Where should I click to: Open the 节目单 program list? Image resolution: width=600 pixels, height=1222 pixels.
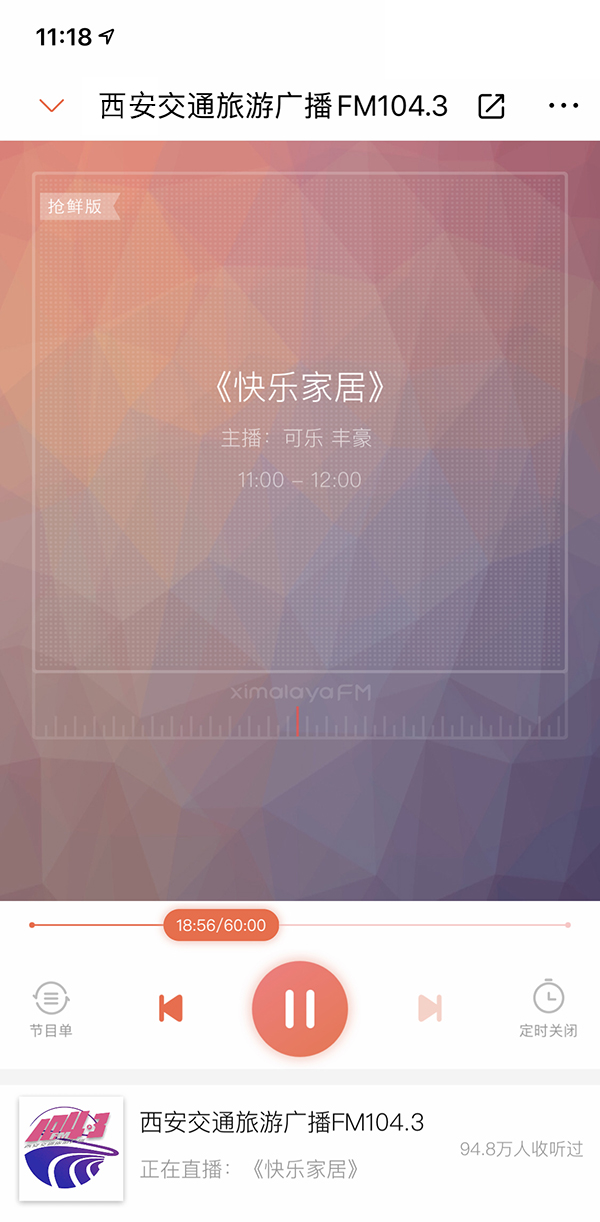tap(51, 1008)
